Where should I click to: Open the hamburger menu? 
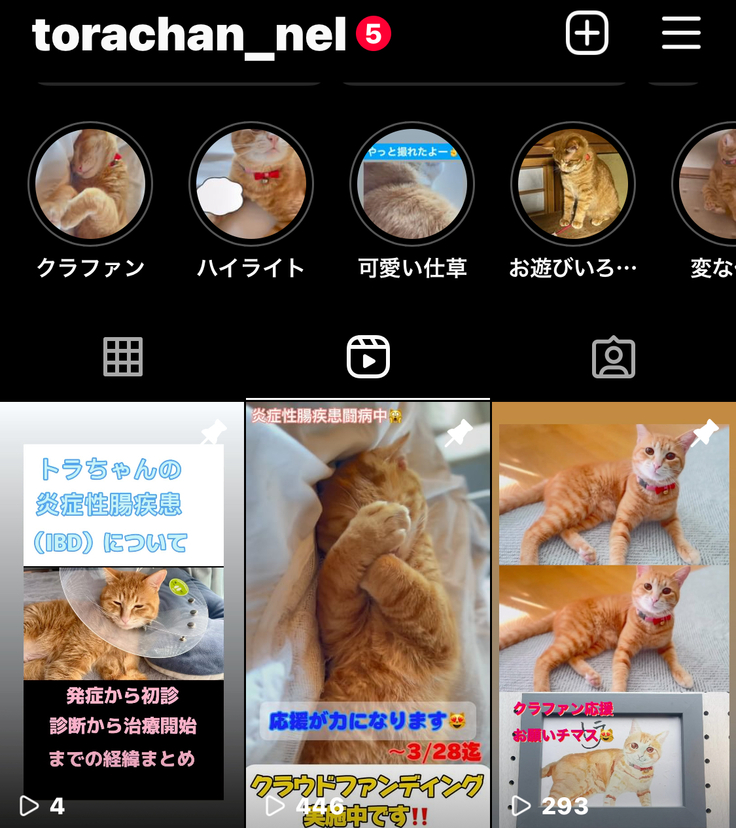(x=681, y=34)
